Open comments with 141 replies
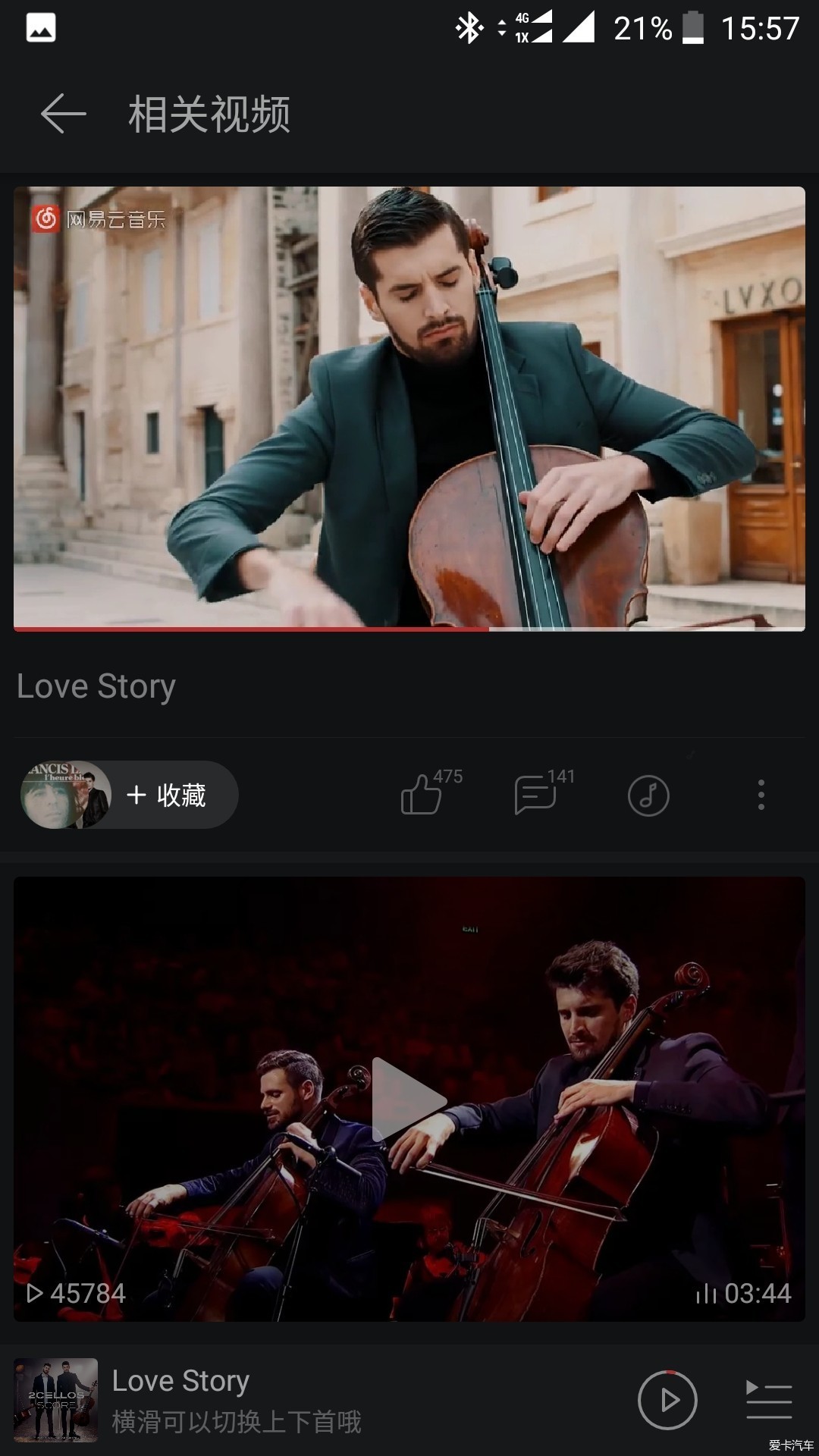819x1456 pixels. coord(535,795)
